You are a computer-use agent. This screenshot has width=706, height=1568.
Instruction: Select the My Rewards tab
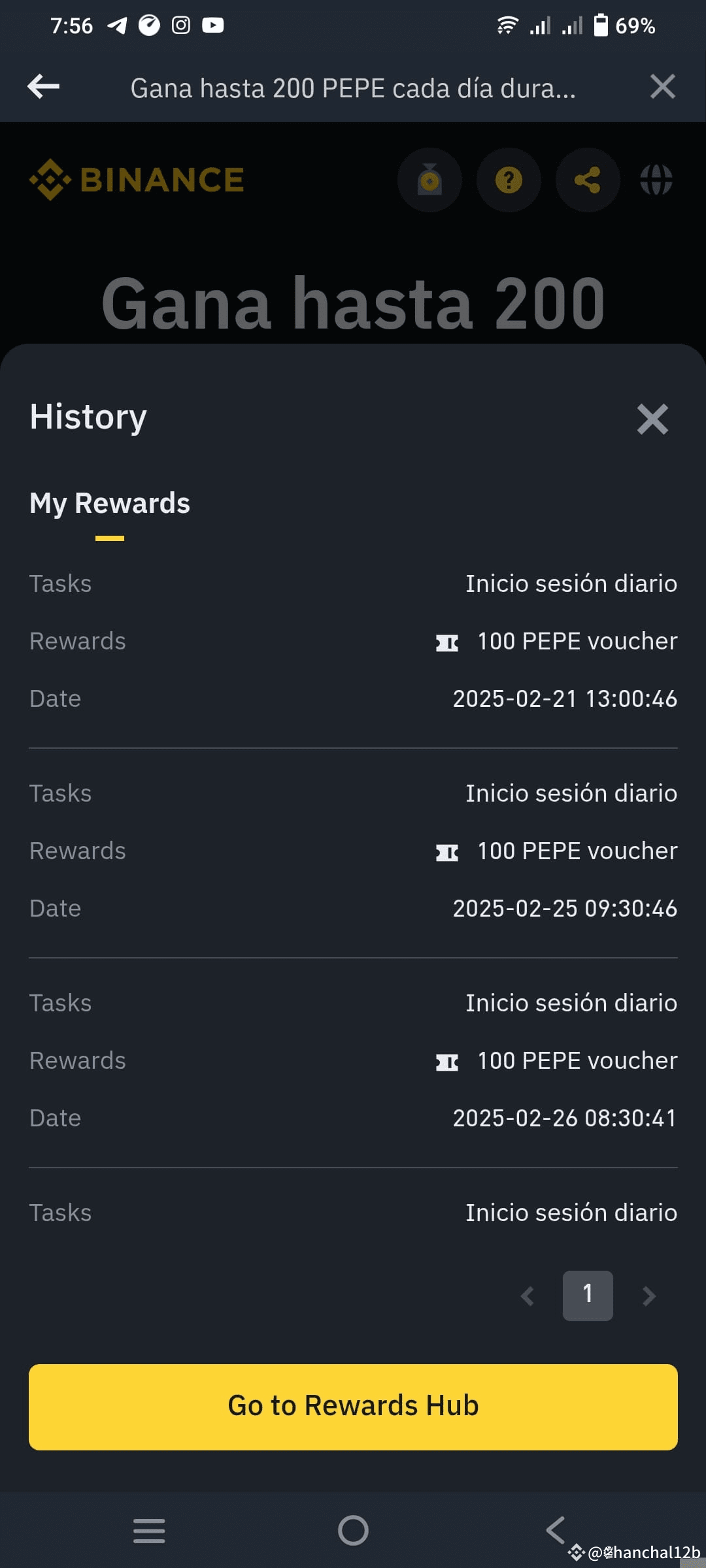(110, 504)
